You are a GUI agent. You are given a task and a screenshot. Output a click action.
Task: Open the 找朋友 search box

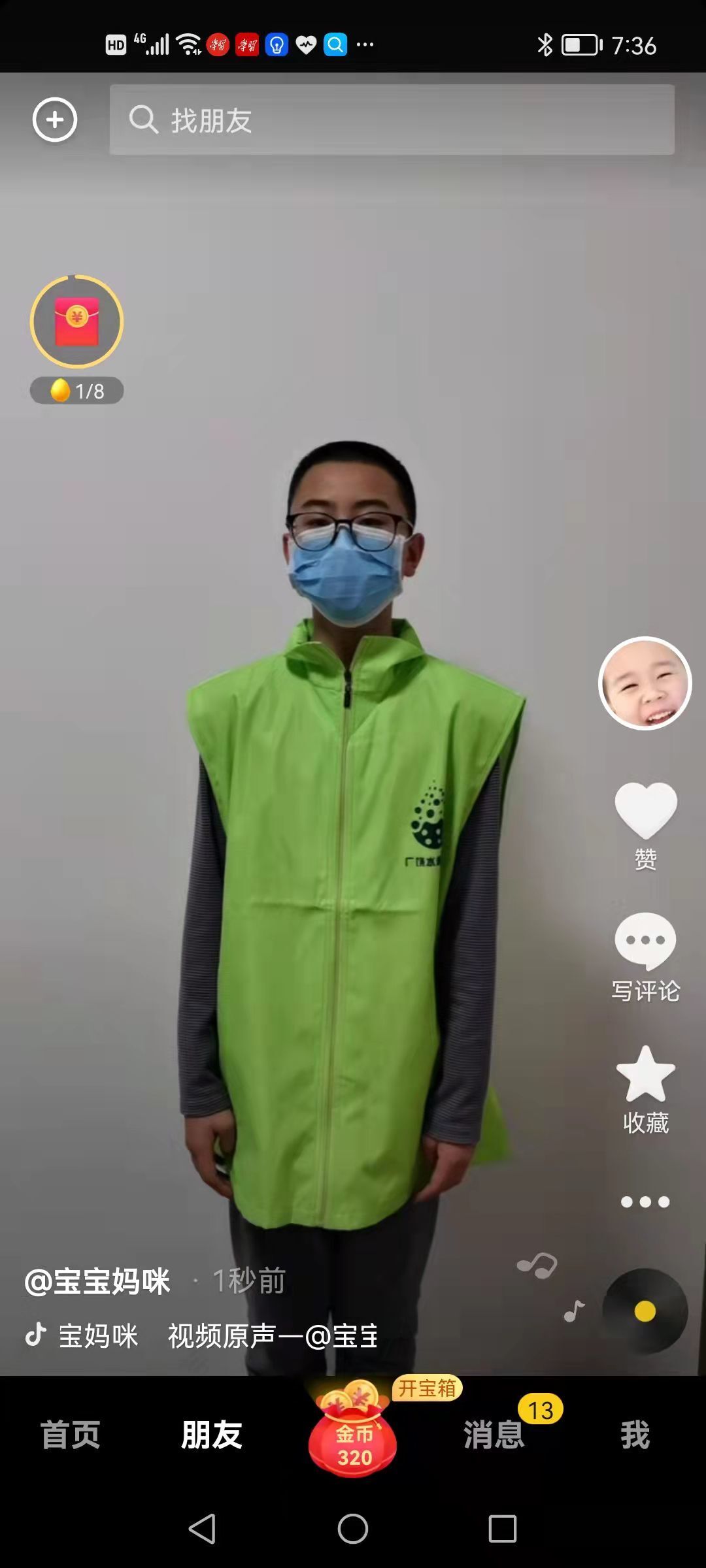392,120
